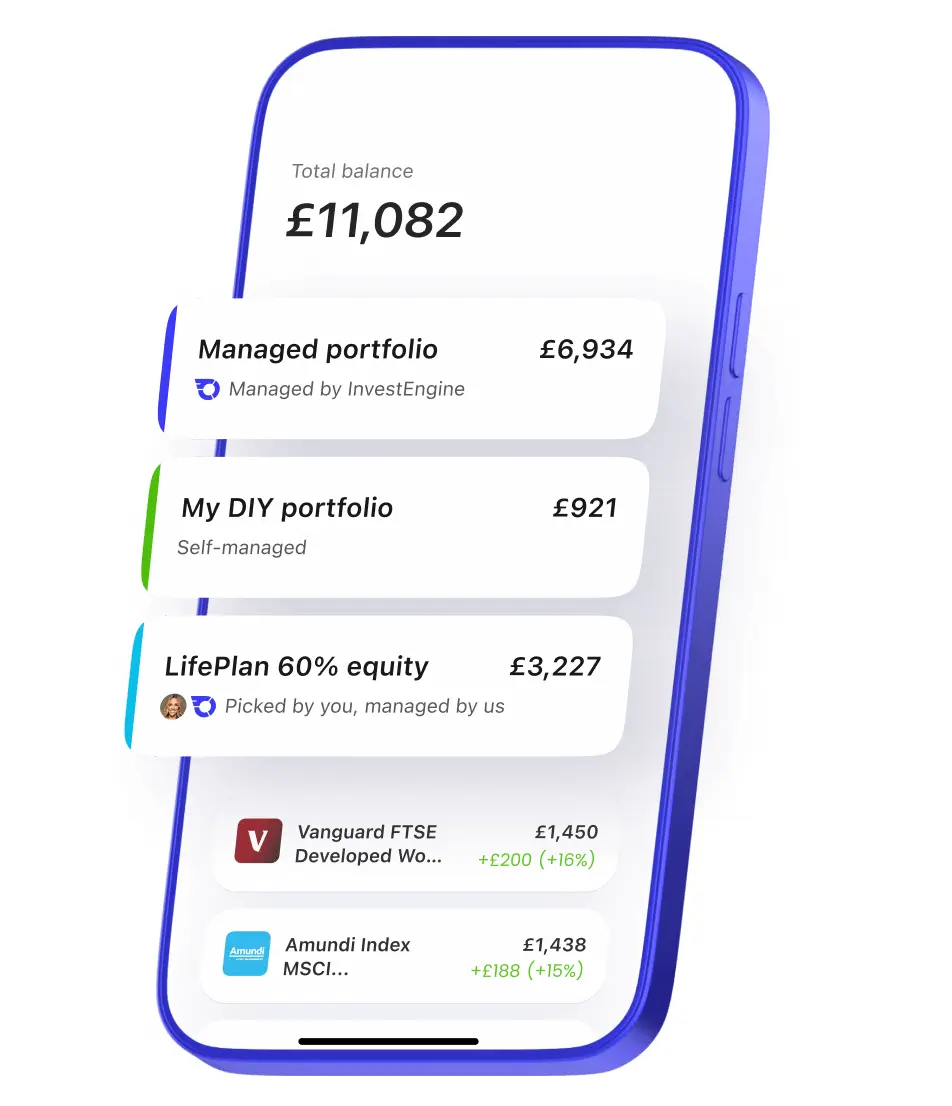Tap the home indicator bar at bottom
The image size is (952, 1106).
388,1041
